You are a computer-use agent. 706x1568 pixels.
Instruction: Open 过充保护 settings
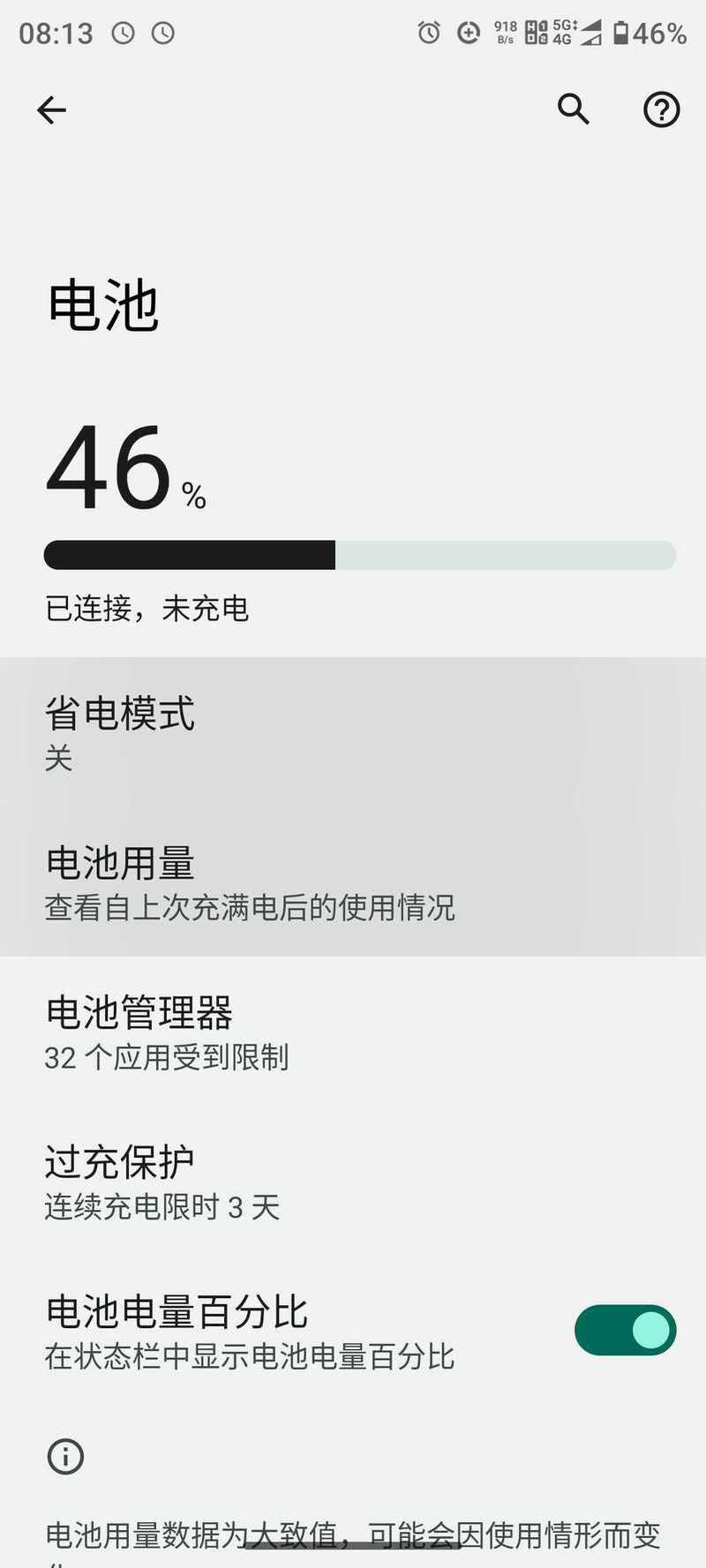(x=353, y=1182)
